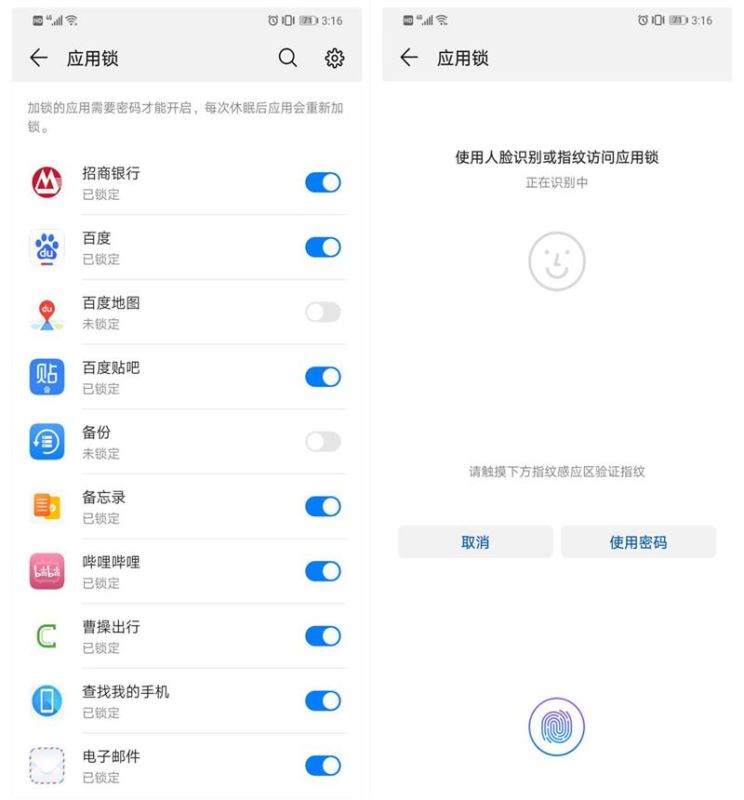Toggle off the 百度 app lock
Image resolution: width=744 pixels, height=800 pixels.
coord(322,247)
